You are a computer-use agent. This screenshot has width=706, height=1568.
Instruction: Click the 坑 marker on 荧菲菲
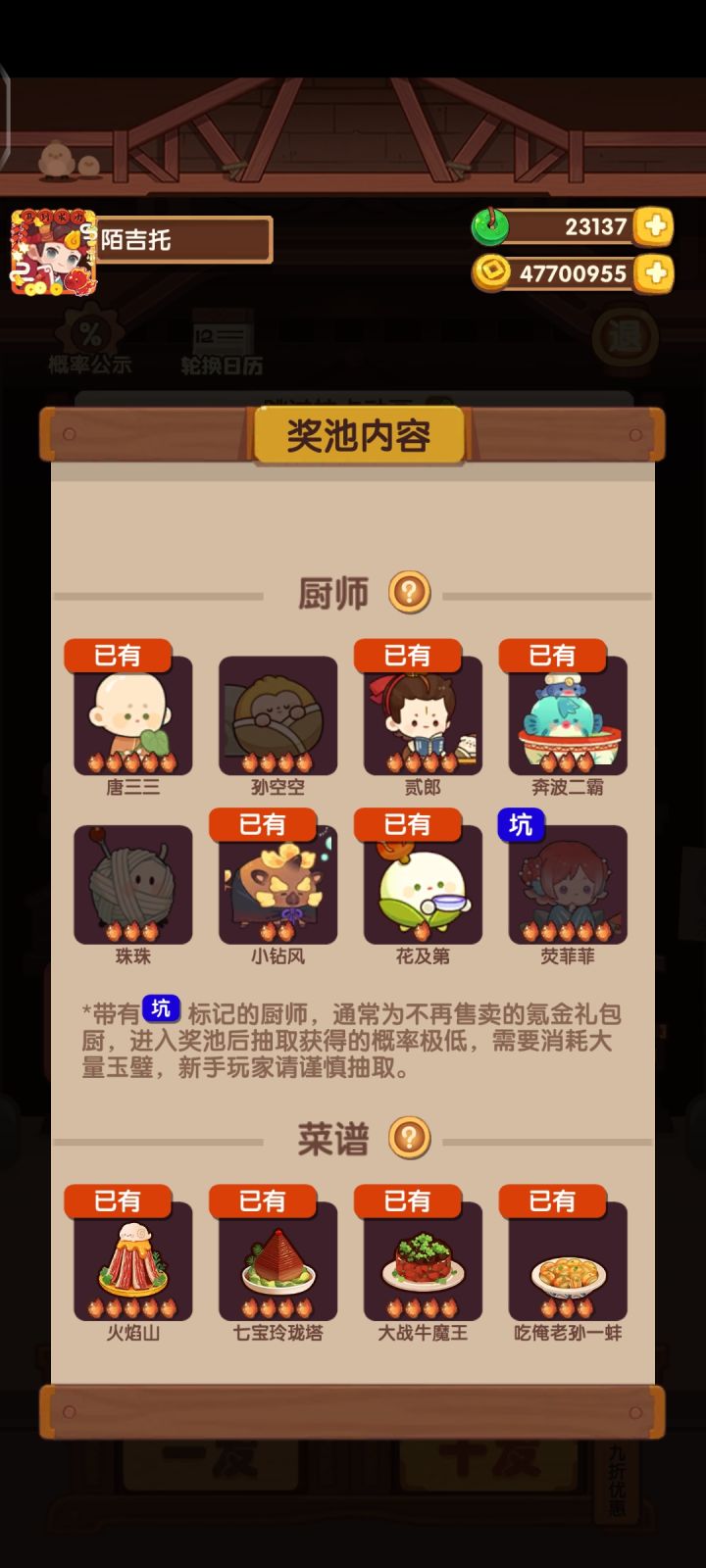click(521, 826)
